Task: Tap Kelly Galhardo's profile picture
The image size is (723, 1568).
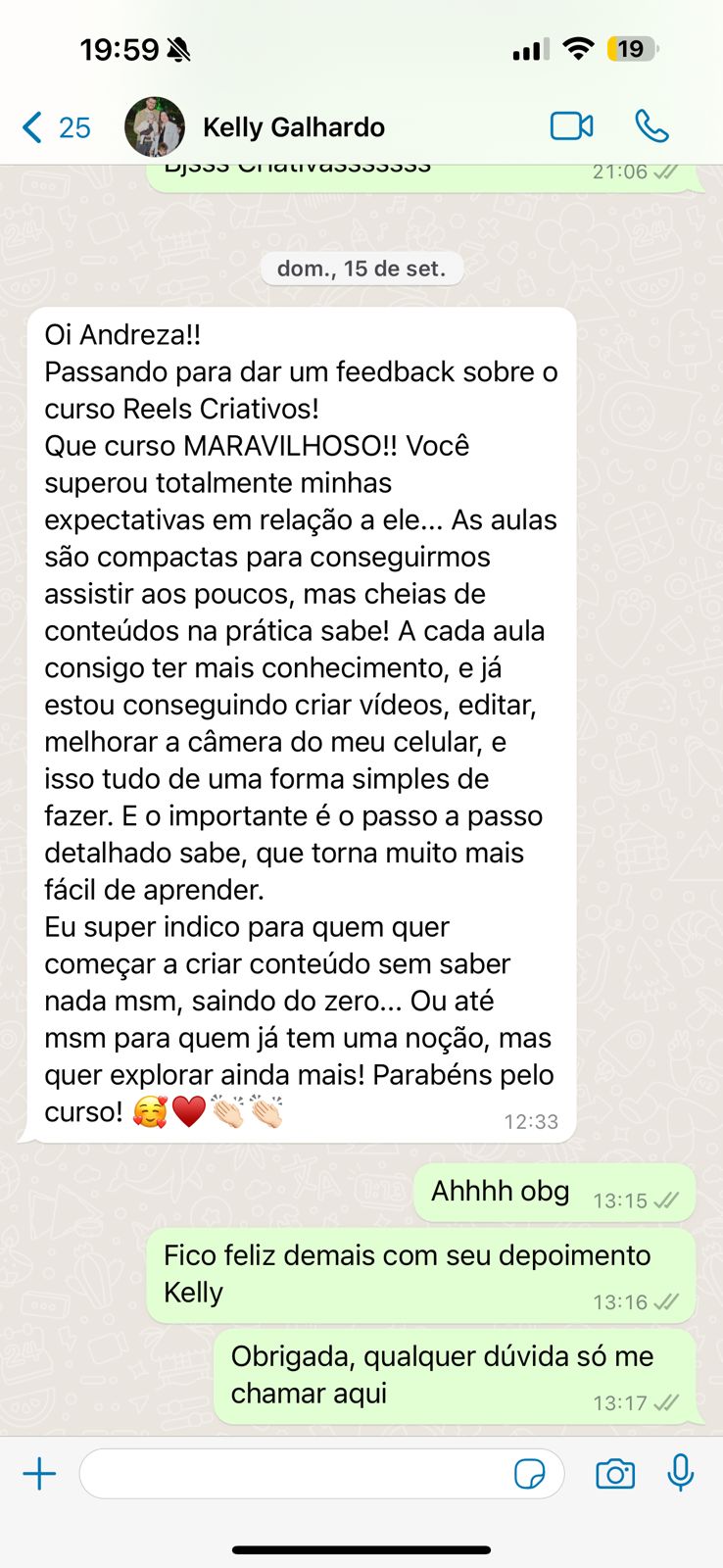Action: [x=155, y=127]
